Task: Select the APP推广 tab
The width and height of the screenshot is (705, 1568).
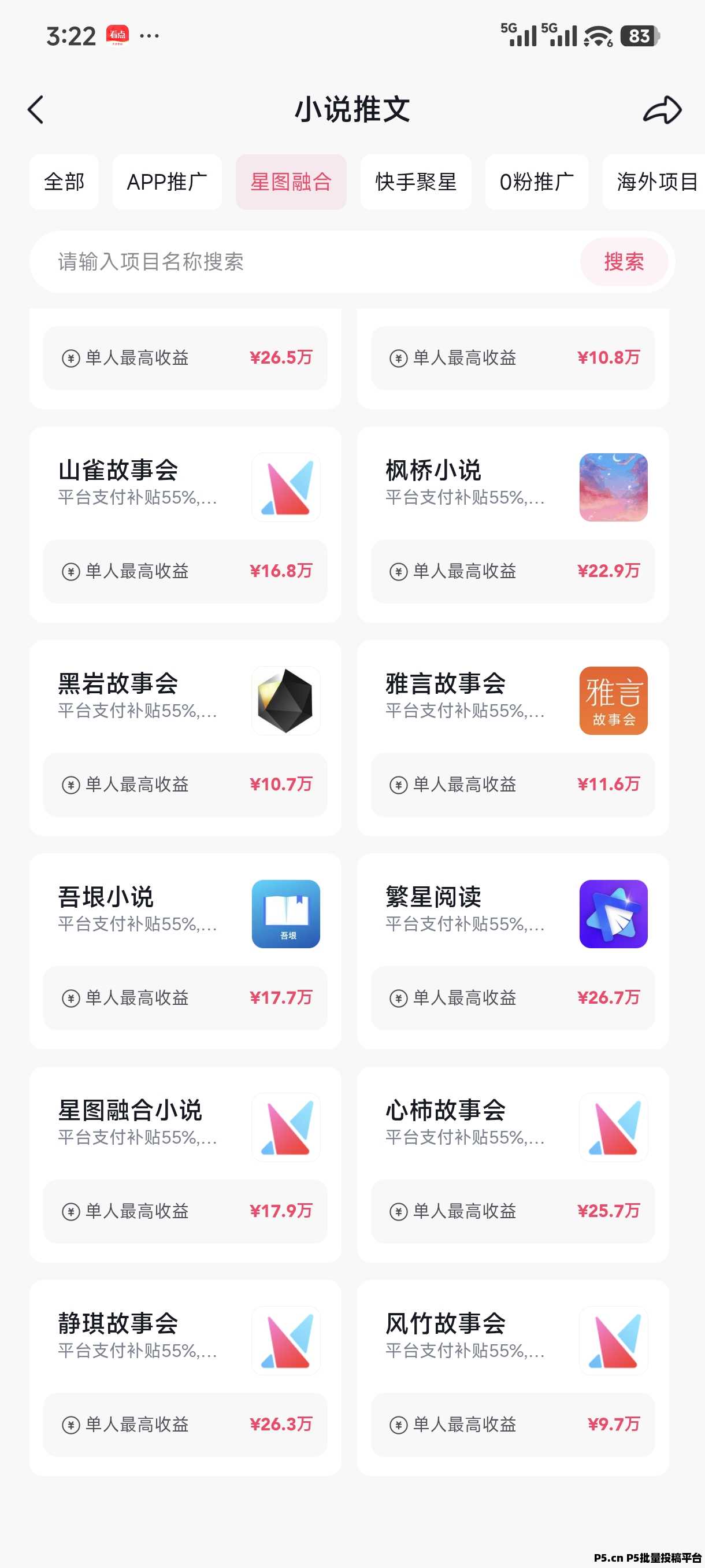Action: 167,182
